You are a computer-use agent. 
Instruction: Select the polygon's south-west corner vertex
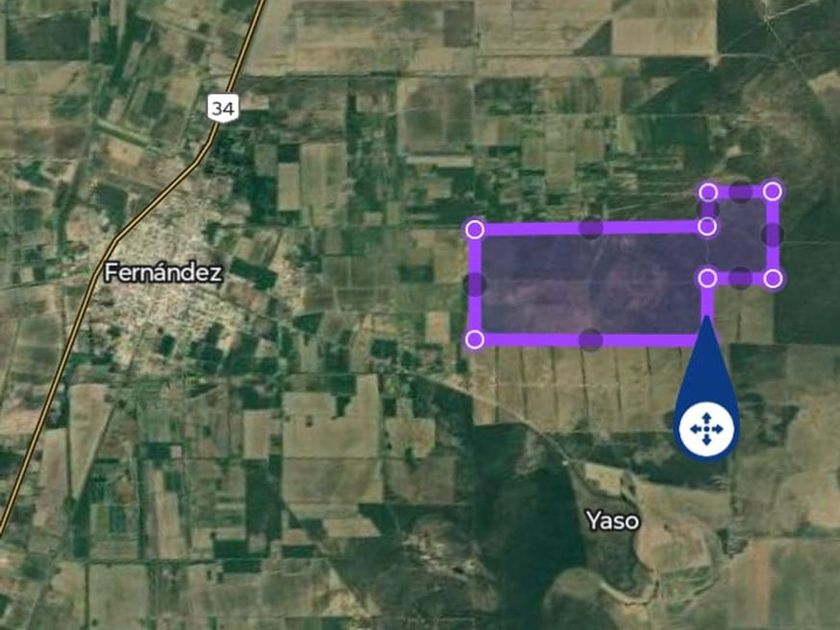[475, 340]
